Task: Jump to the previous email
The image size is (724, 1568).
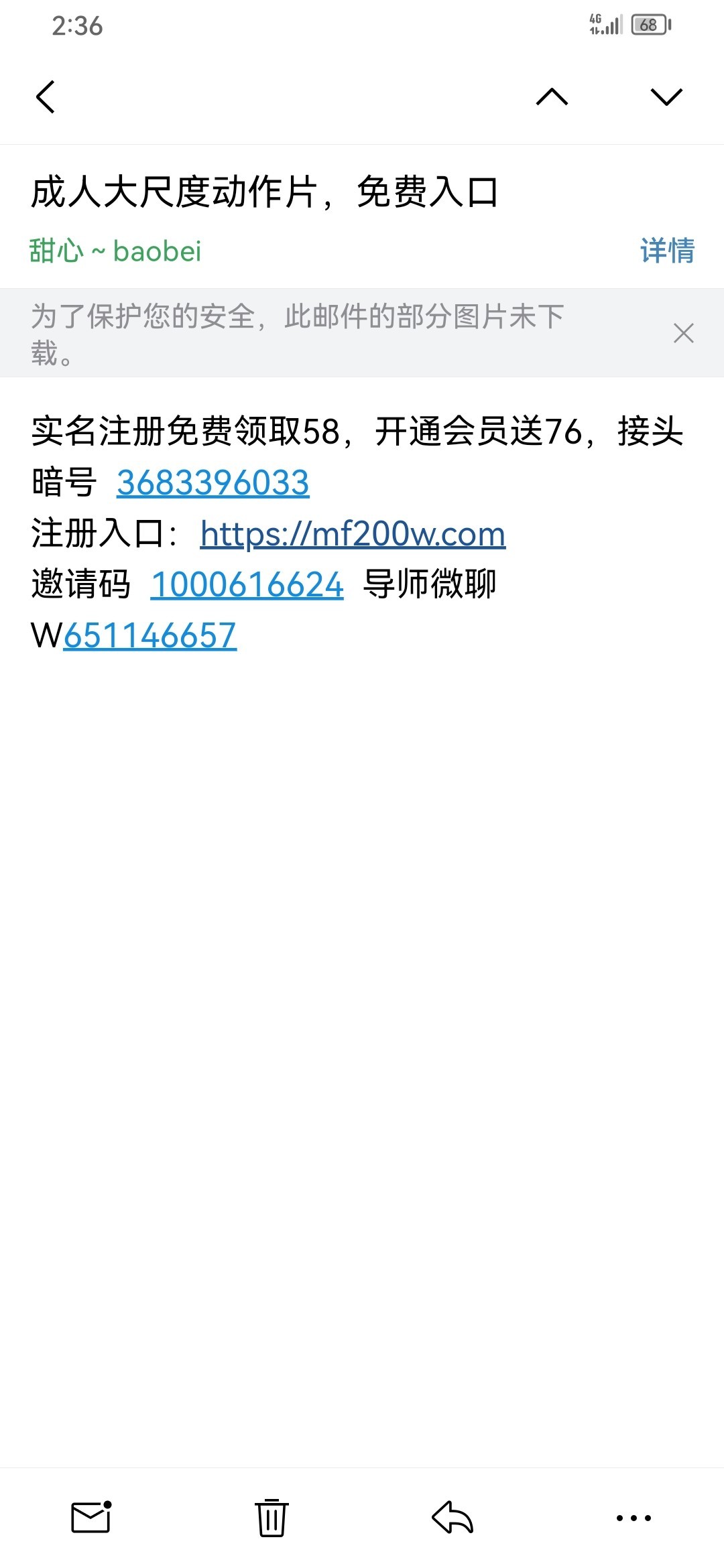Action: pos(552,97)
